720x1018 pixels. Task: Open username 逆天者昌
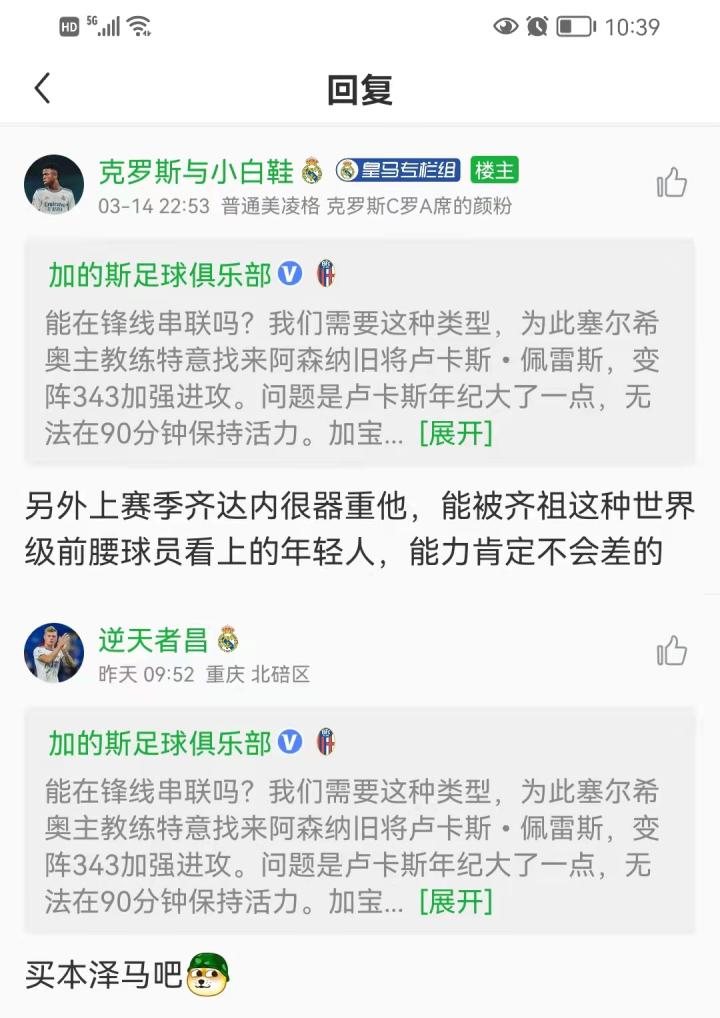point(153,639)
